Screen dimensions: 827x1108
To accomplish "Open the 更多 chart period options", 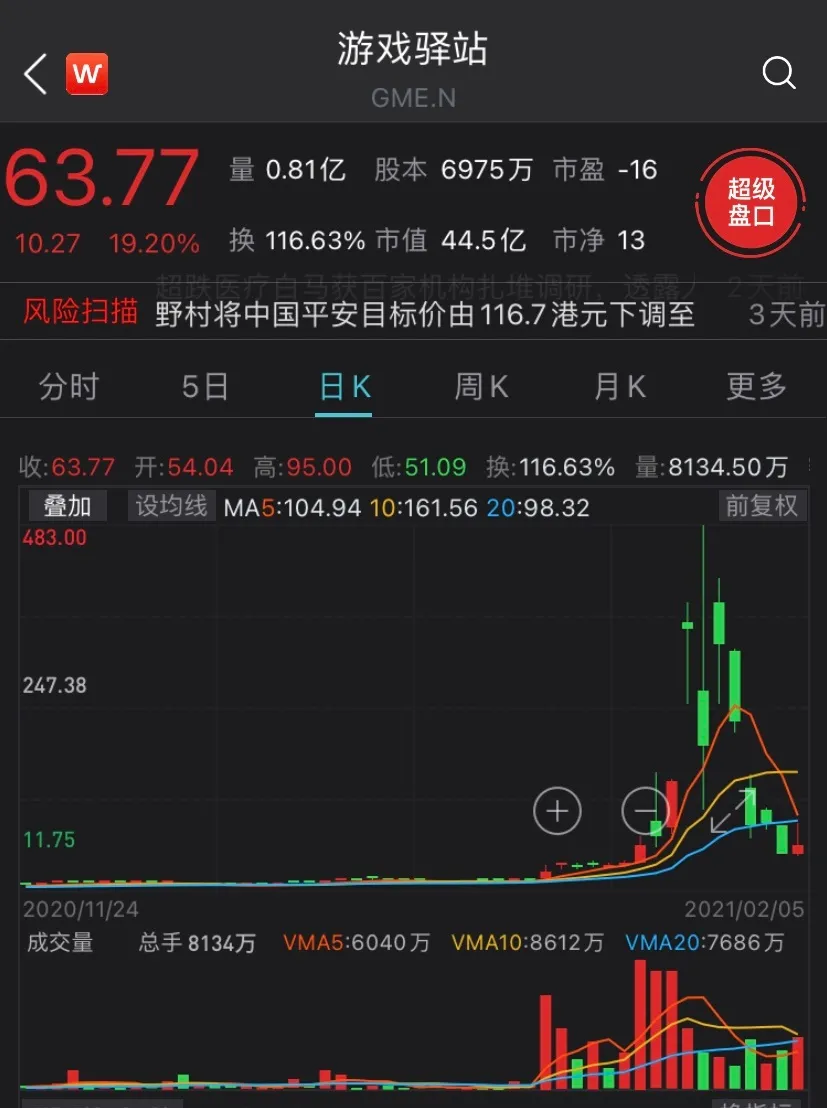I will point(756,387).
